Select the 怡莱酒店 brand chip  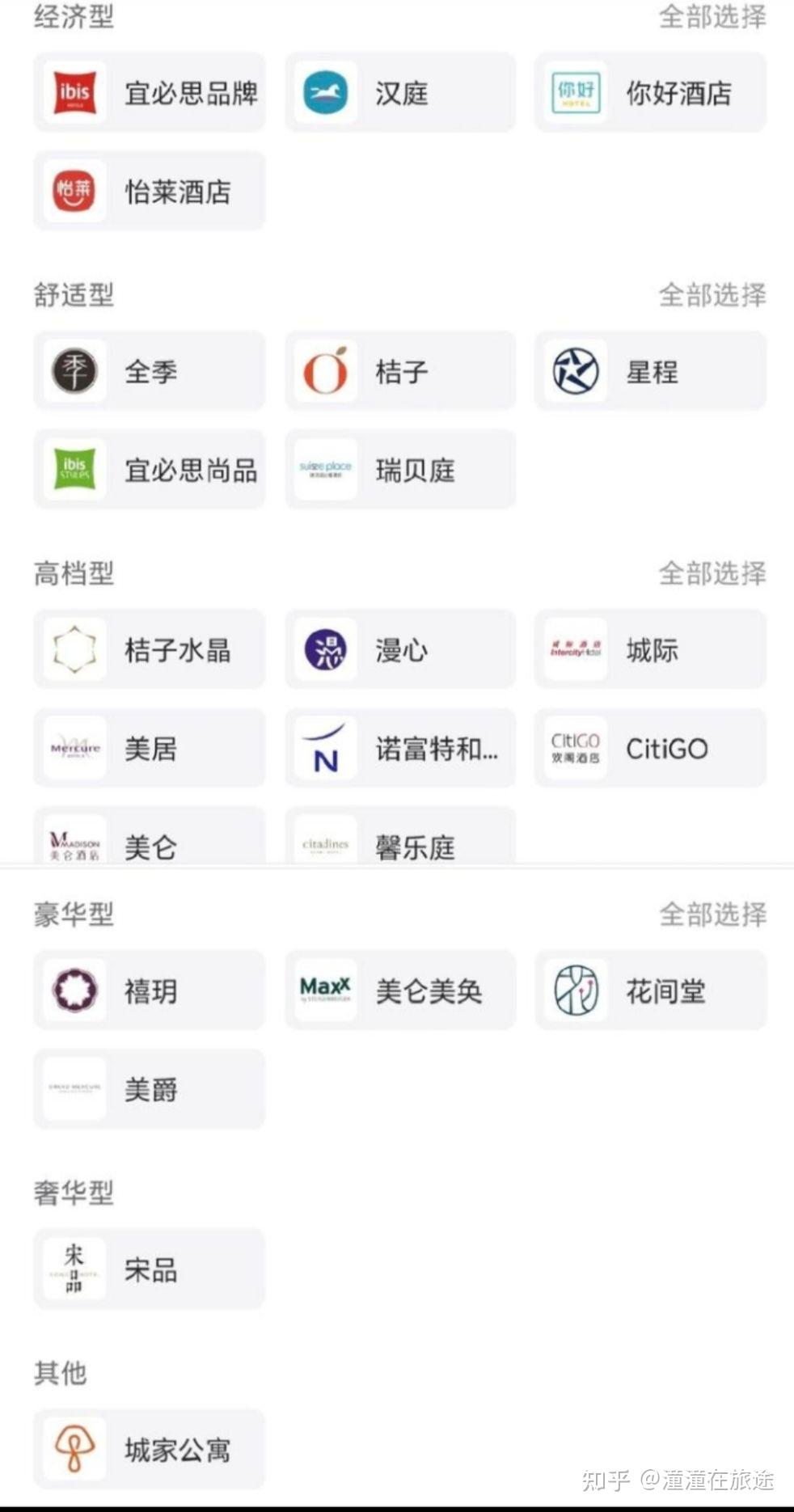click(x=150, y=191)
